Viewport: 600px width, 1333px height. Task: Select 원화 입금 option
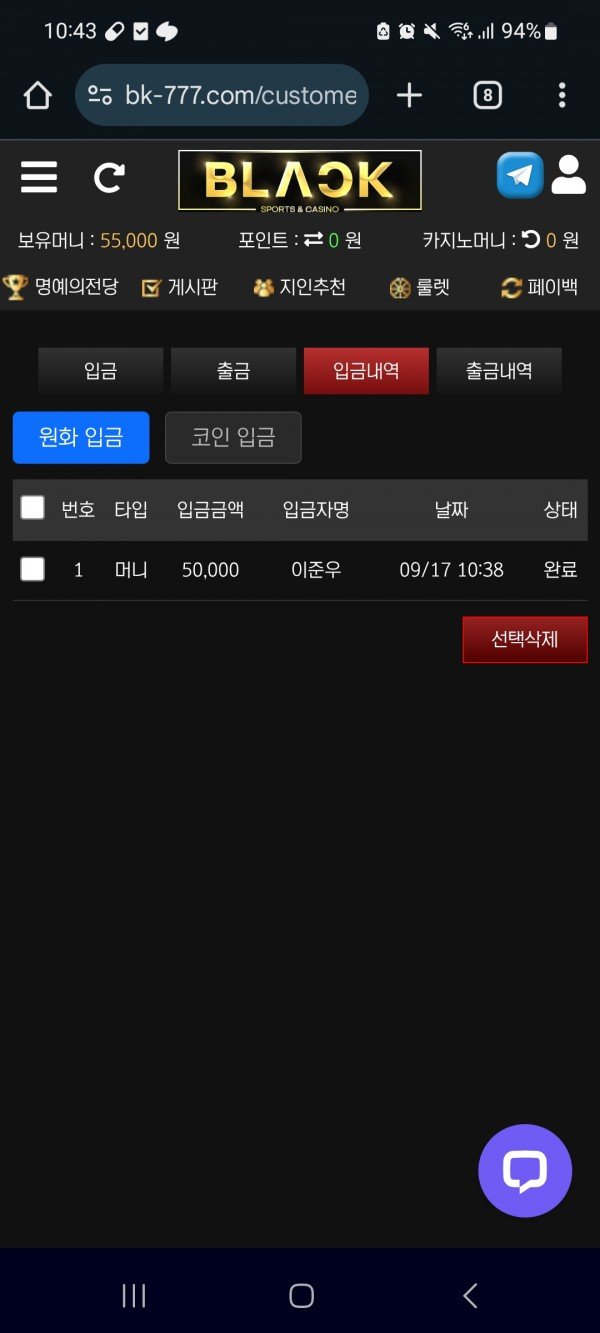(81, 437)
